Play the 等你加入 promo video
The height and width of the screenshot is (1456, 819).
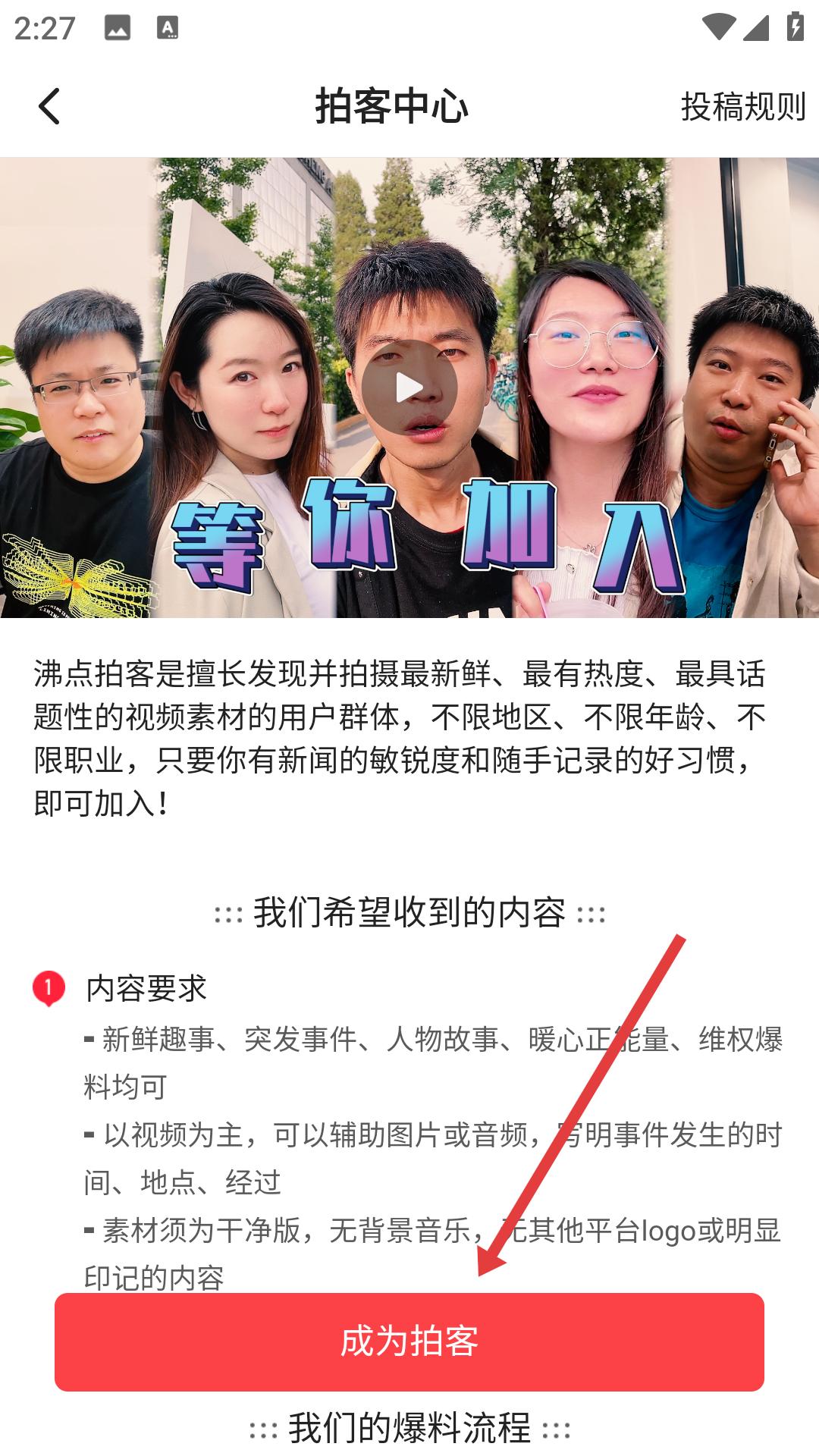tap(409, 388)
